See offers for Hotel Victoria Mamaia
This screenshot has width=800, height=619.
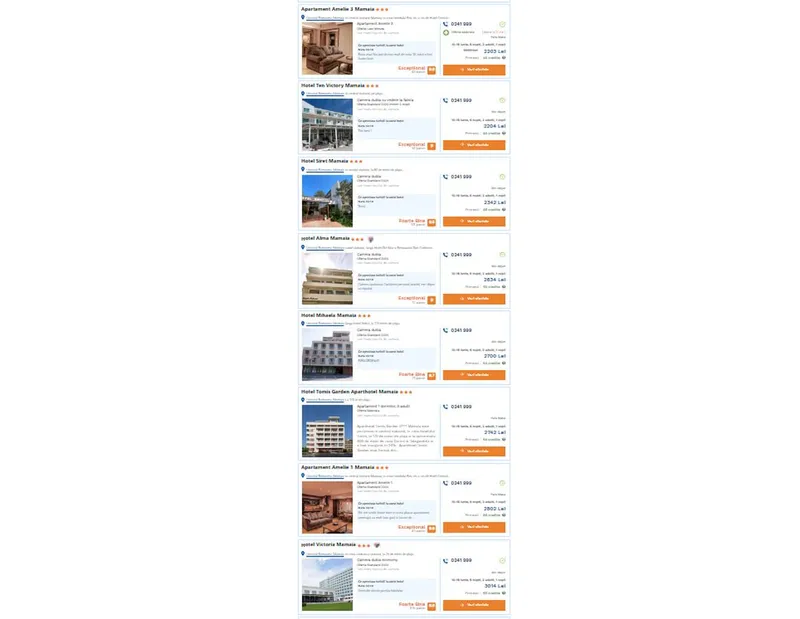[474, 604]
